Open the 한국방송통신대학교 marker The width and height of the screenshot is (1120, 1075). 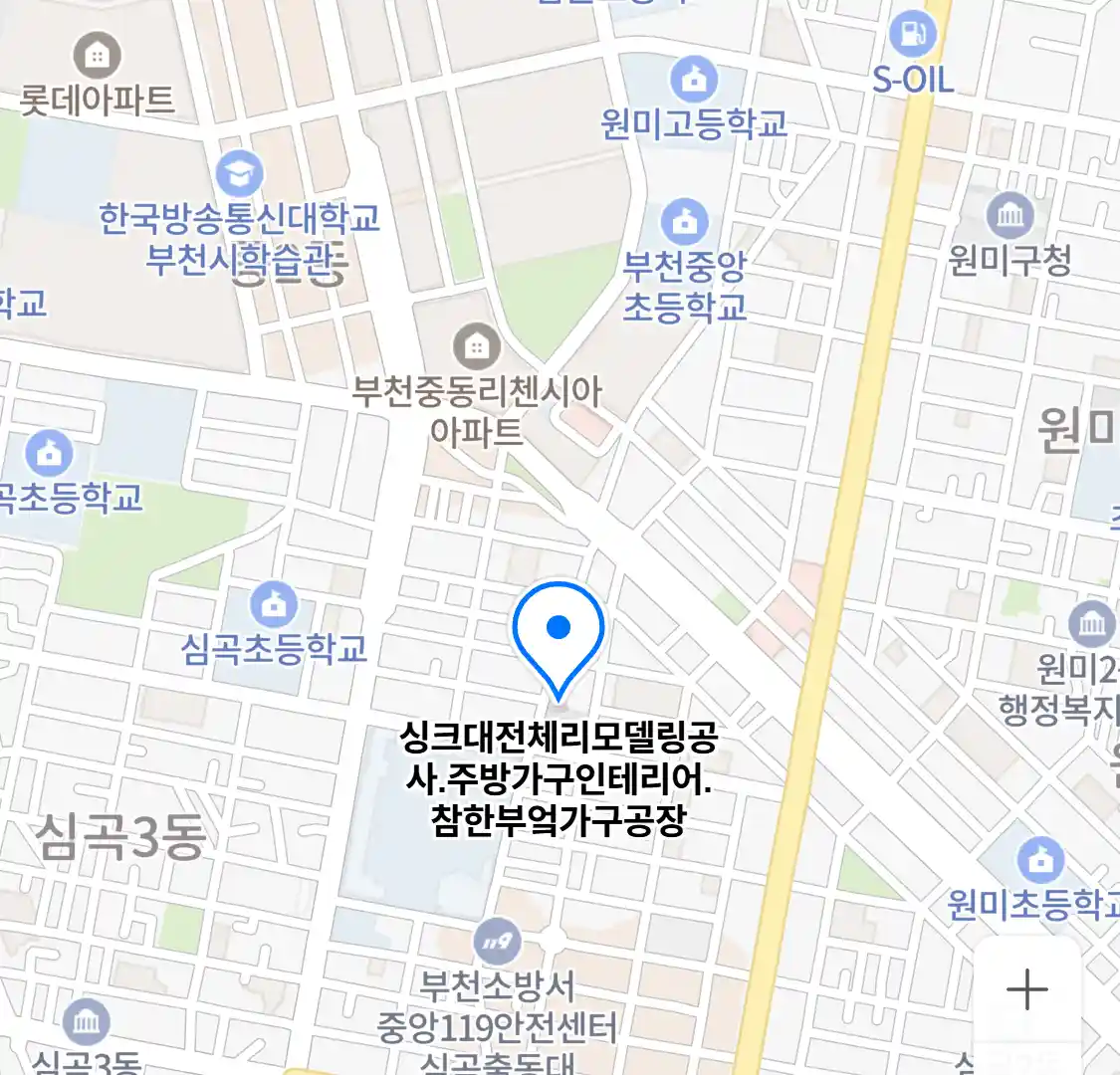click(x=239, y=174)
